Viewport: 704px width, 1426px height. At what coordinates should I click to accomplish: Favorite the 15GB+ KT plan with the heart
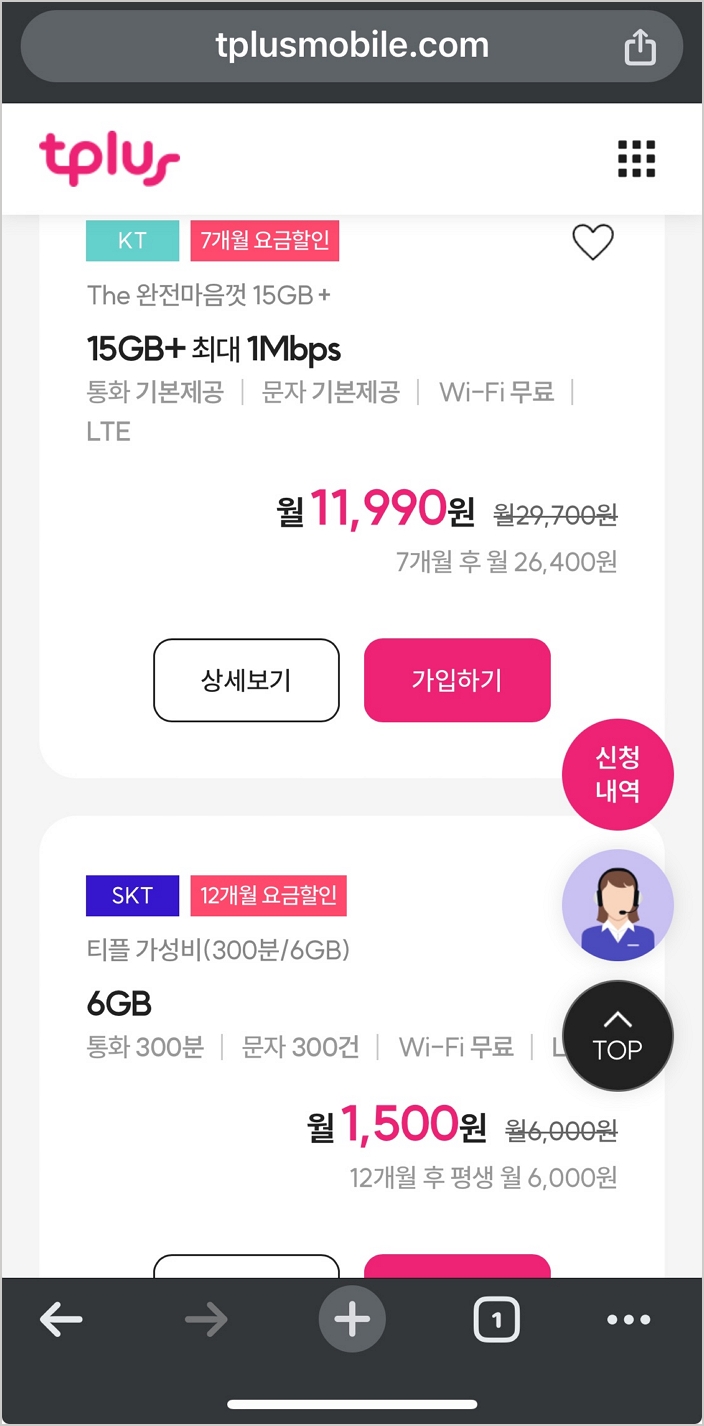coord(592,242)
